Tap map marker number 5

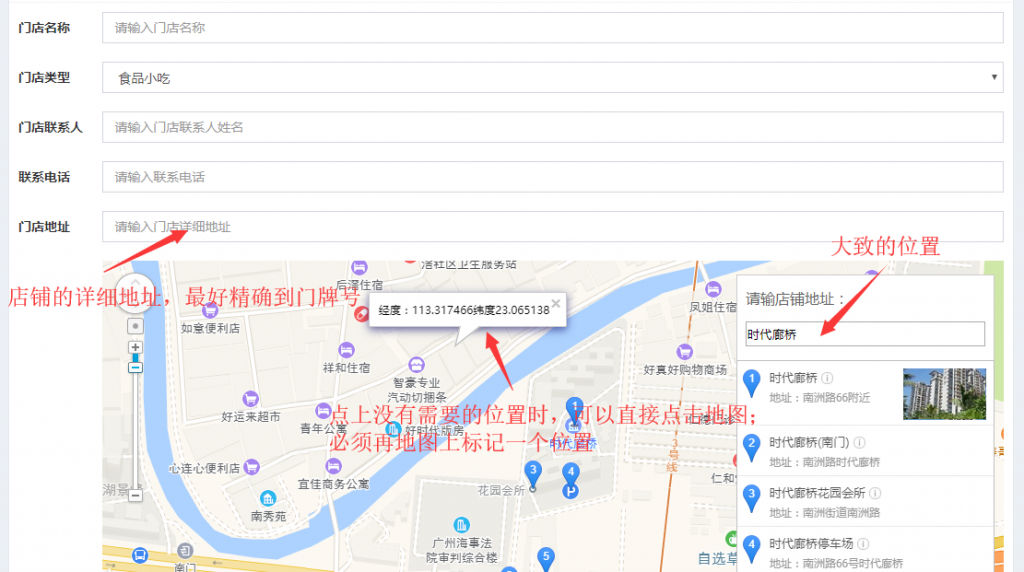click(x=546, y=558)
